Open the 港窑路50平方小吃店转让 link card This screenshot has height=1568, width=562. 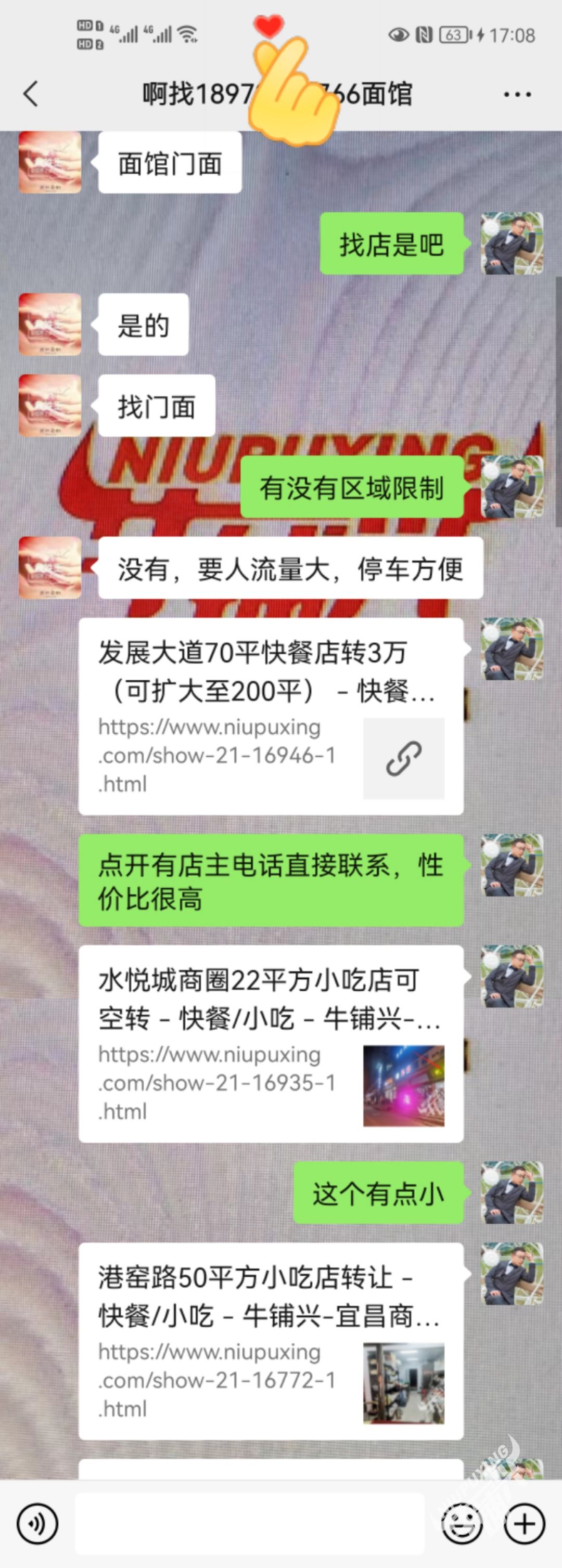(271, 1341)
